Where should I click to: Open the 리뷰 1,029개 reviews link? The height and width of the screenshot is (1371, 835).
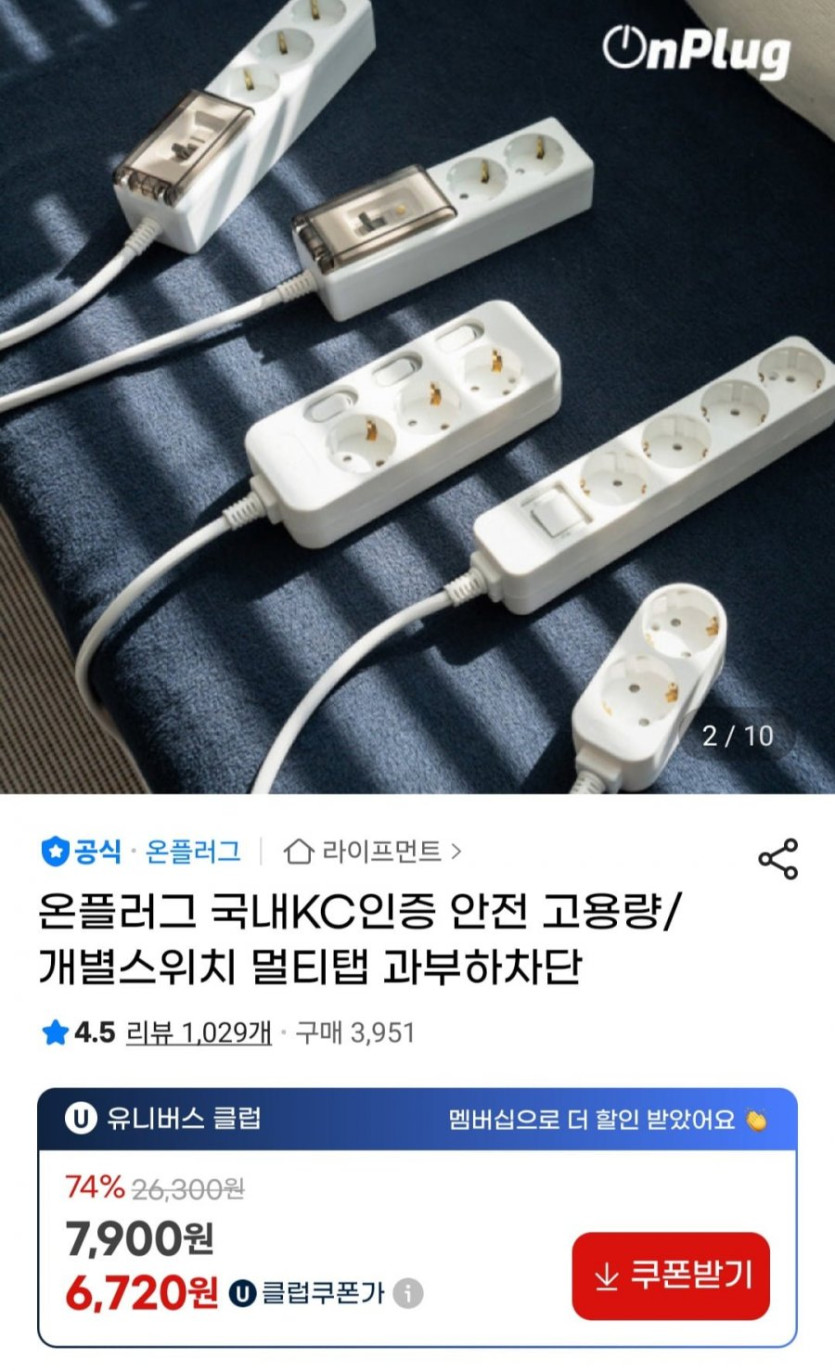[198, 1032]
